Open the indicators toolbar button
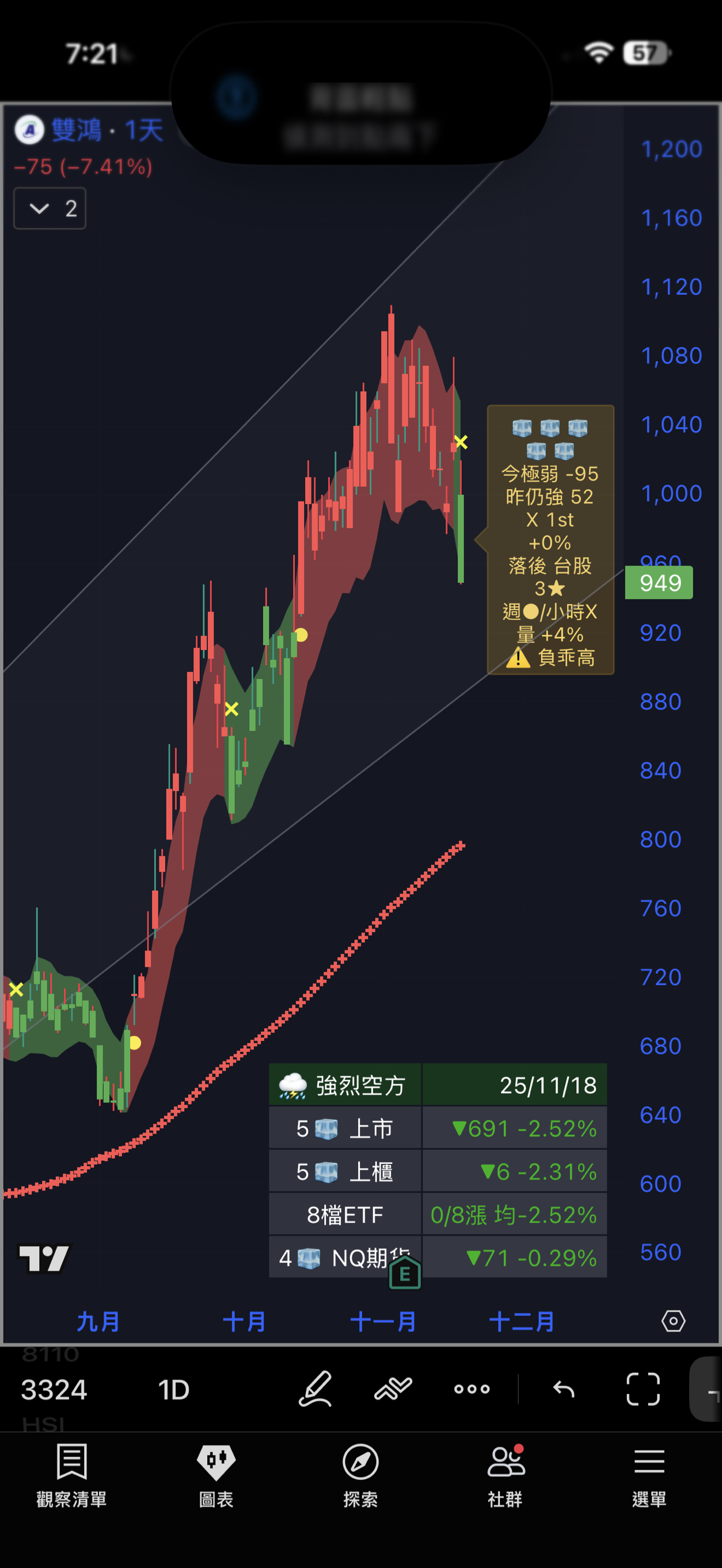The width and height of the screenshot is (722, 1568). click(393, 1388)
